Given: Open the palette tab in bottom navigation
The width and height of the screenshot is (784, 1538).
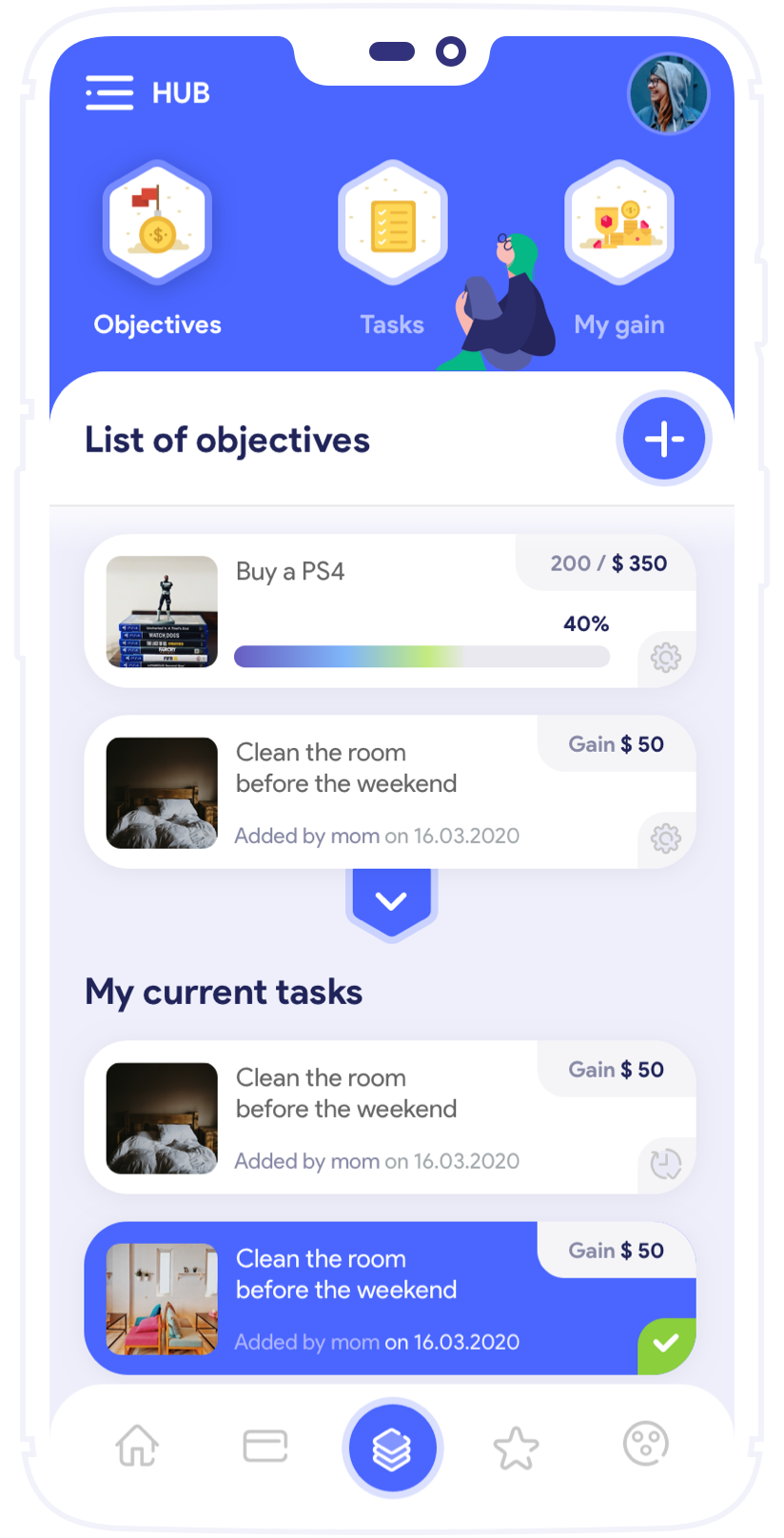Looking at the screenshot, I should [646, 1445].
